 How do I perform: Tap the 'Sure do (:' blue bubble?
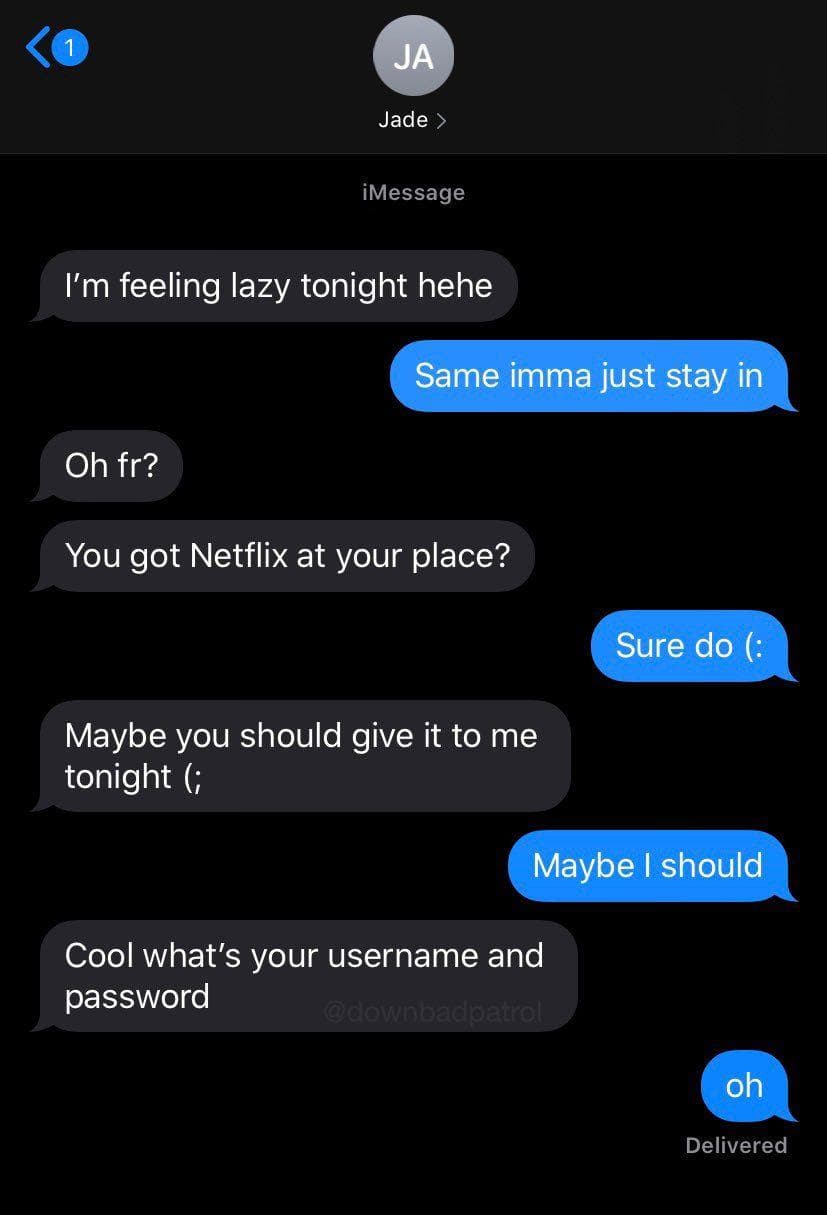(x=692, y=646)
